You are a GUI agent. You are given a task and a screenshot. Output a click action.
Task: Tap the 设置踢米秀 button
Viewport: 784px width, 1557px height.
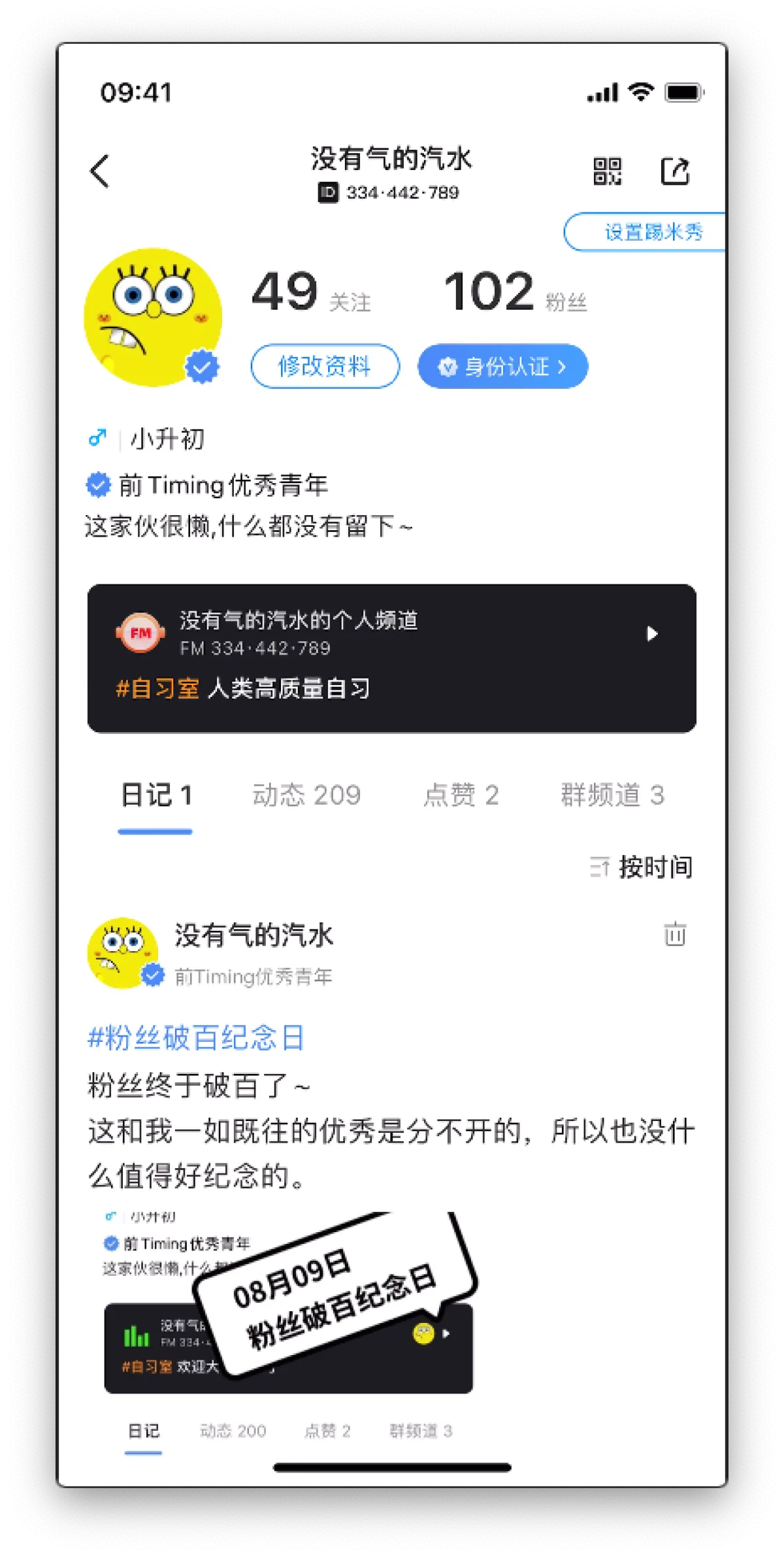point(647,232)
